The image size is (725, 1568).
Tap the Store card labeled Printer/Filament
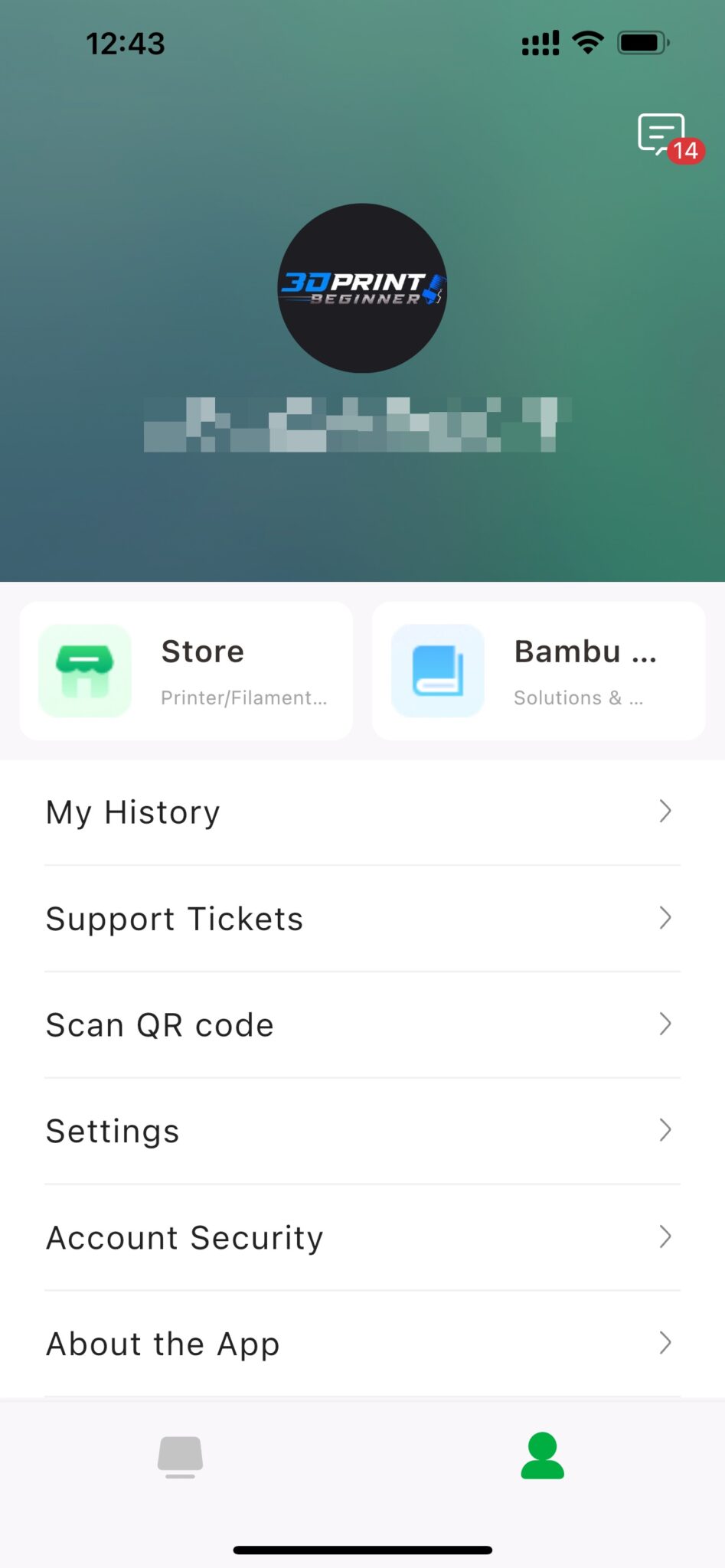185,671
